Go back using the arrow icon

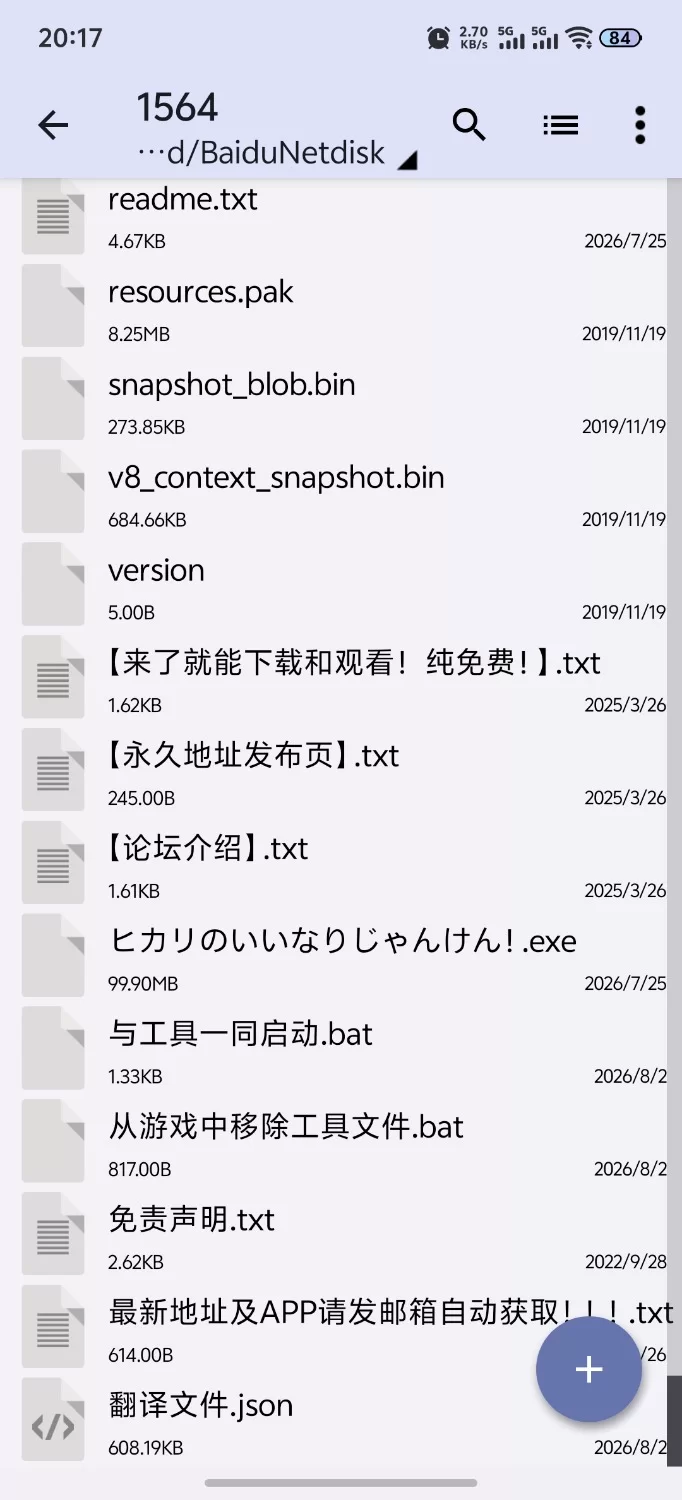(53, 125)
